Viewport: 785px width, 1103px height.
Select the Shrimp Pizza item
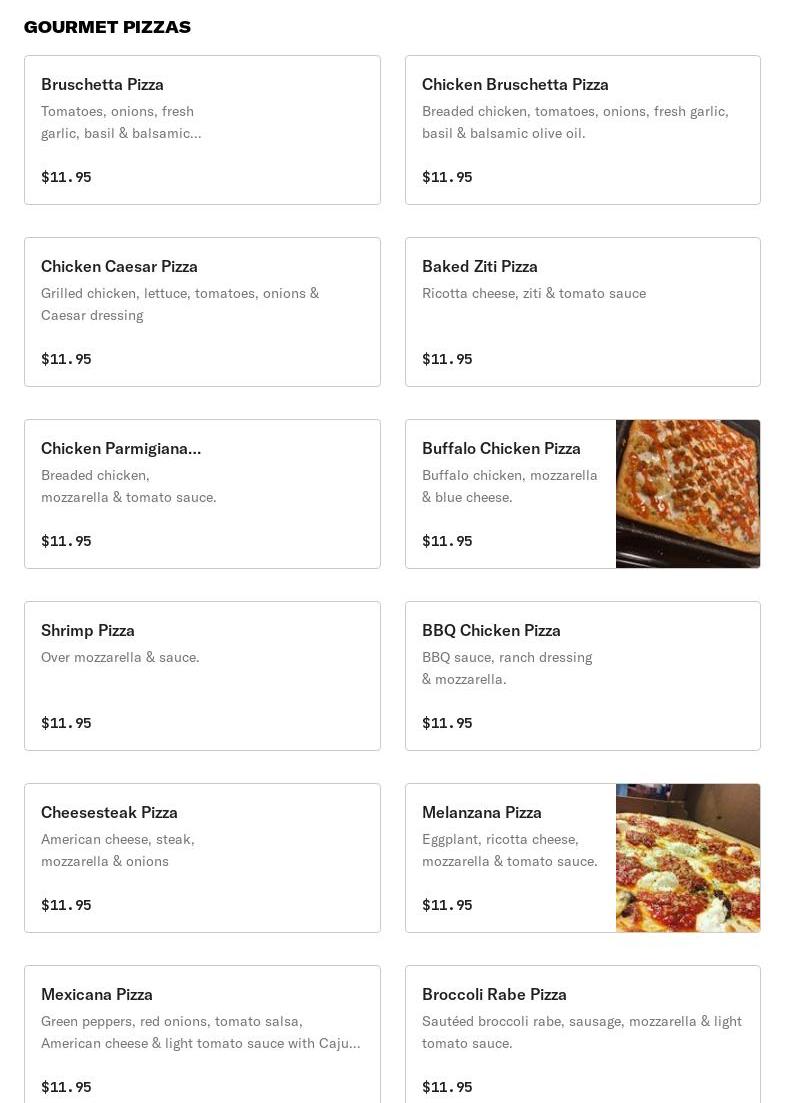(x=202, y=676)
